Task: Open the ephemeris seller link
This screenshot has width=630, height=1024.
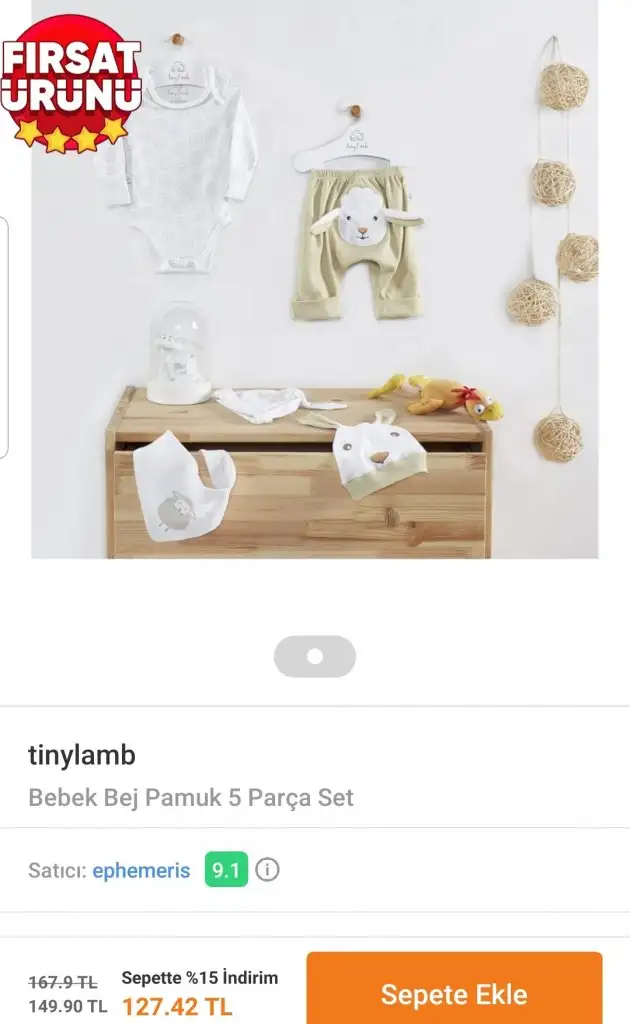Action: (141, 870)
